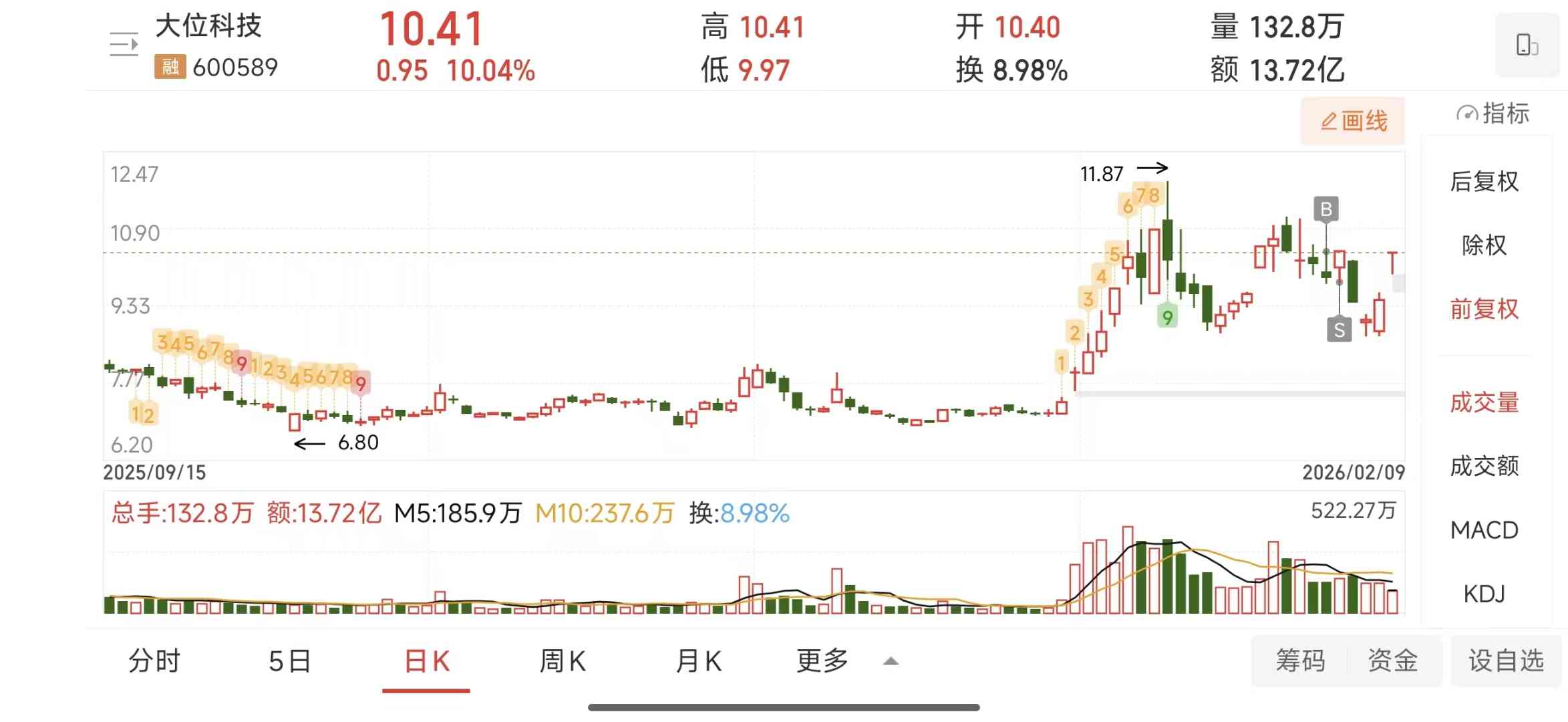Select 前复权 price adjustment
The image size is (1568, 722).
(1484, 309)
